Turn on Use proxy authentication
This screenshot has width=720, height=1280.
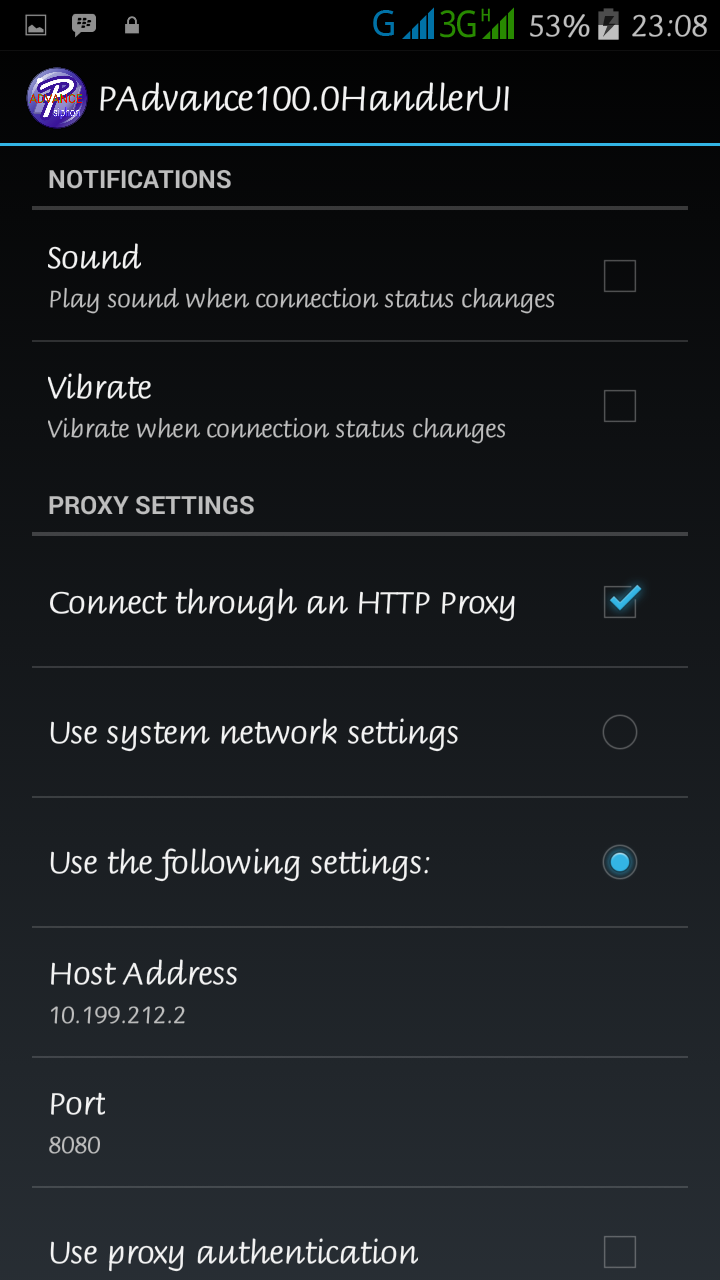coord(619,1251)
